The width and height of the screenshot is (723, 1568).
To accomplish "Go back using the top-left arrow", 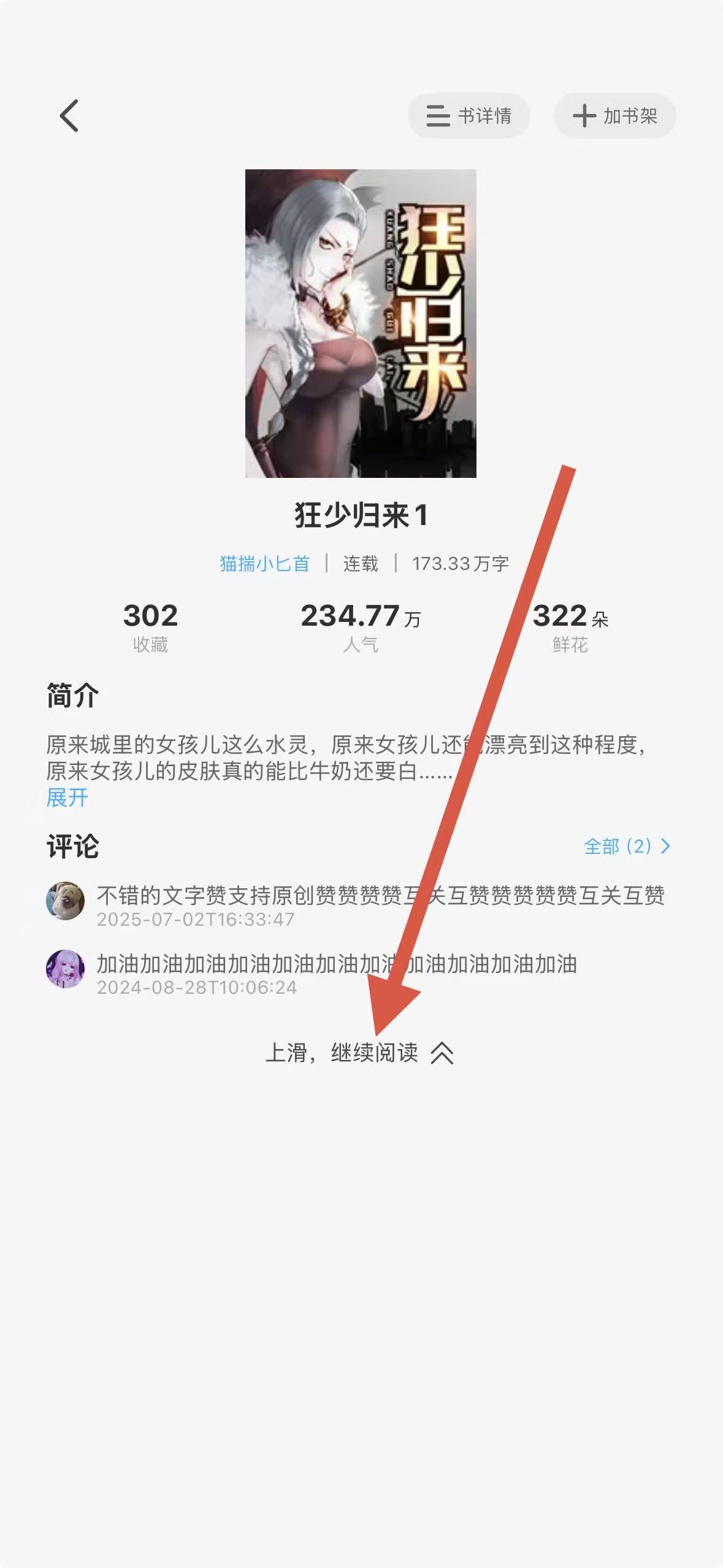I will (69, 116).
